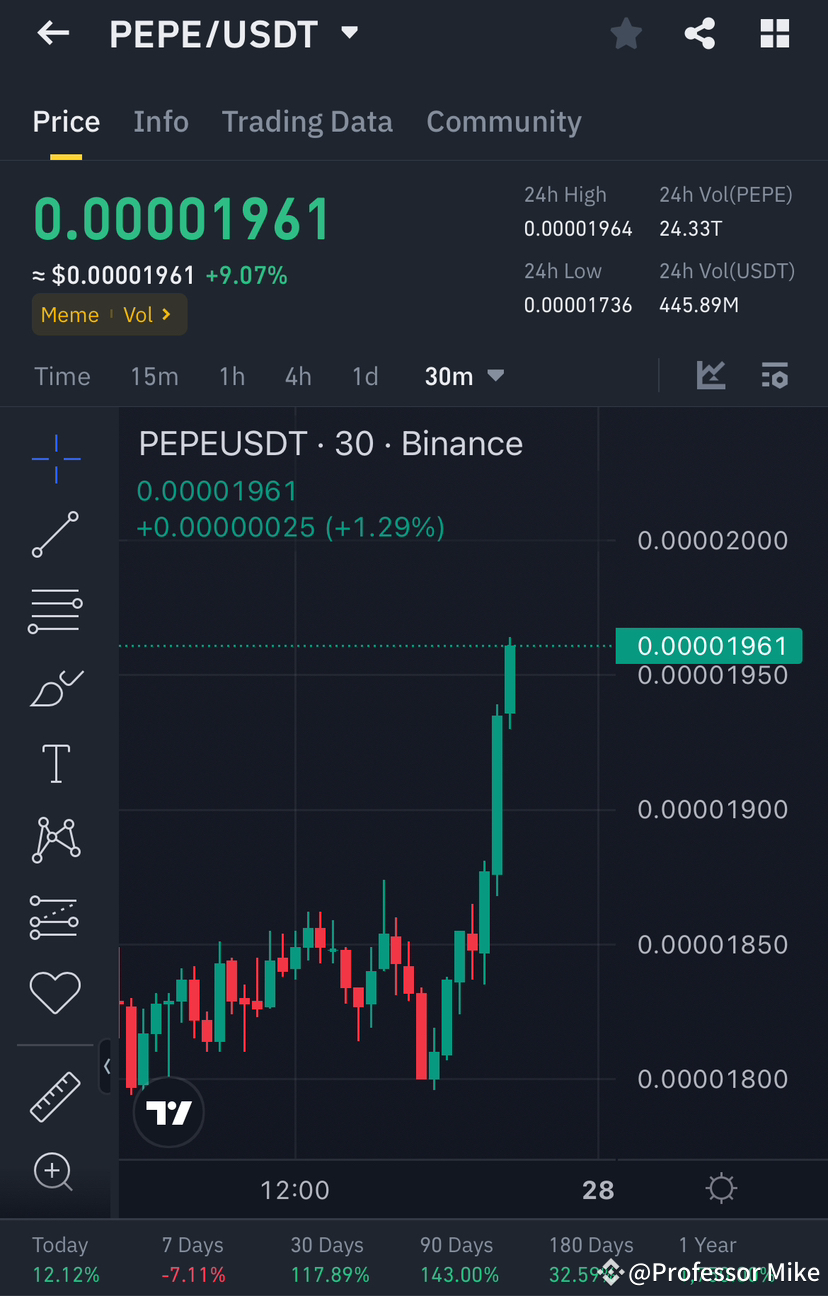Open the Vol details link

148,314
